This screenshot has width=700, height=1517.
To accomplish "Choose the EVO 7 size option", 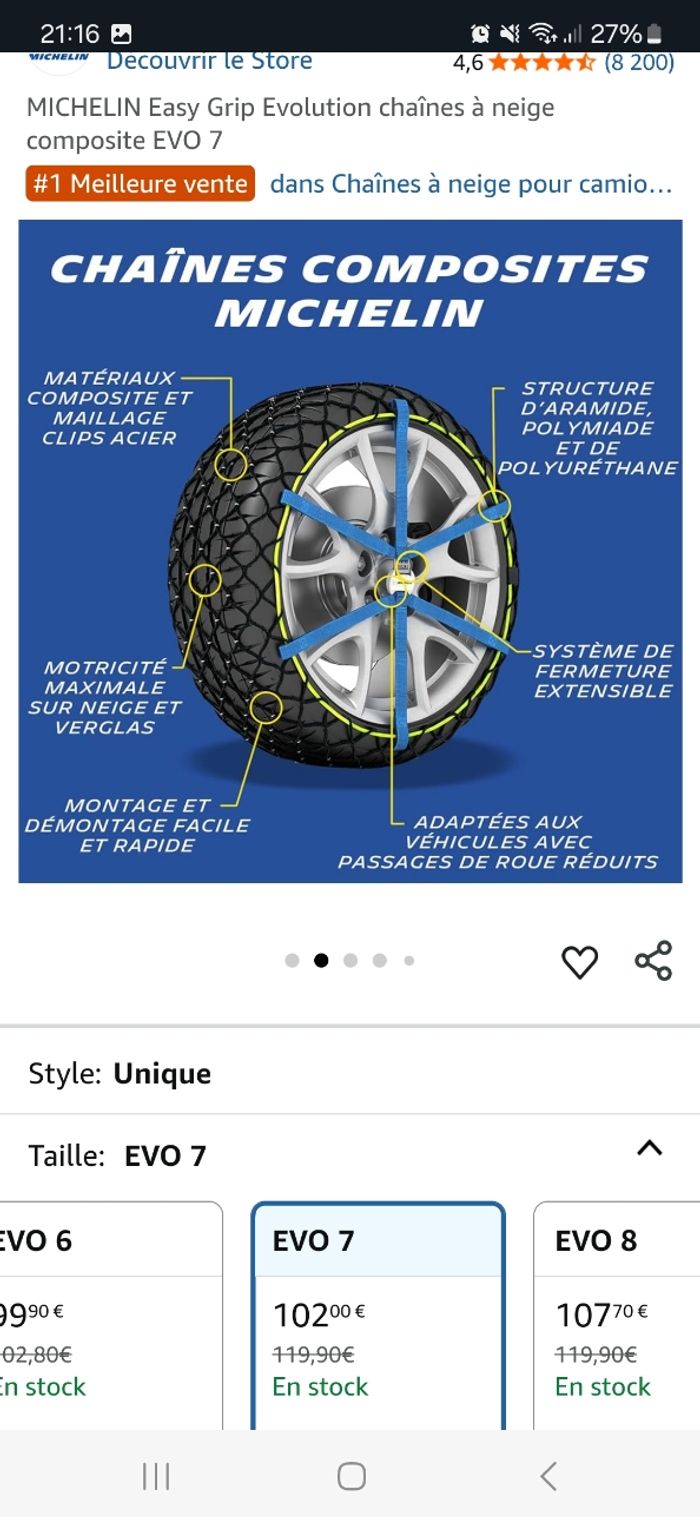I will [x=378, y=1310].
